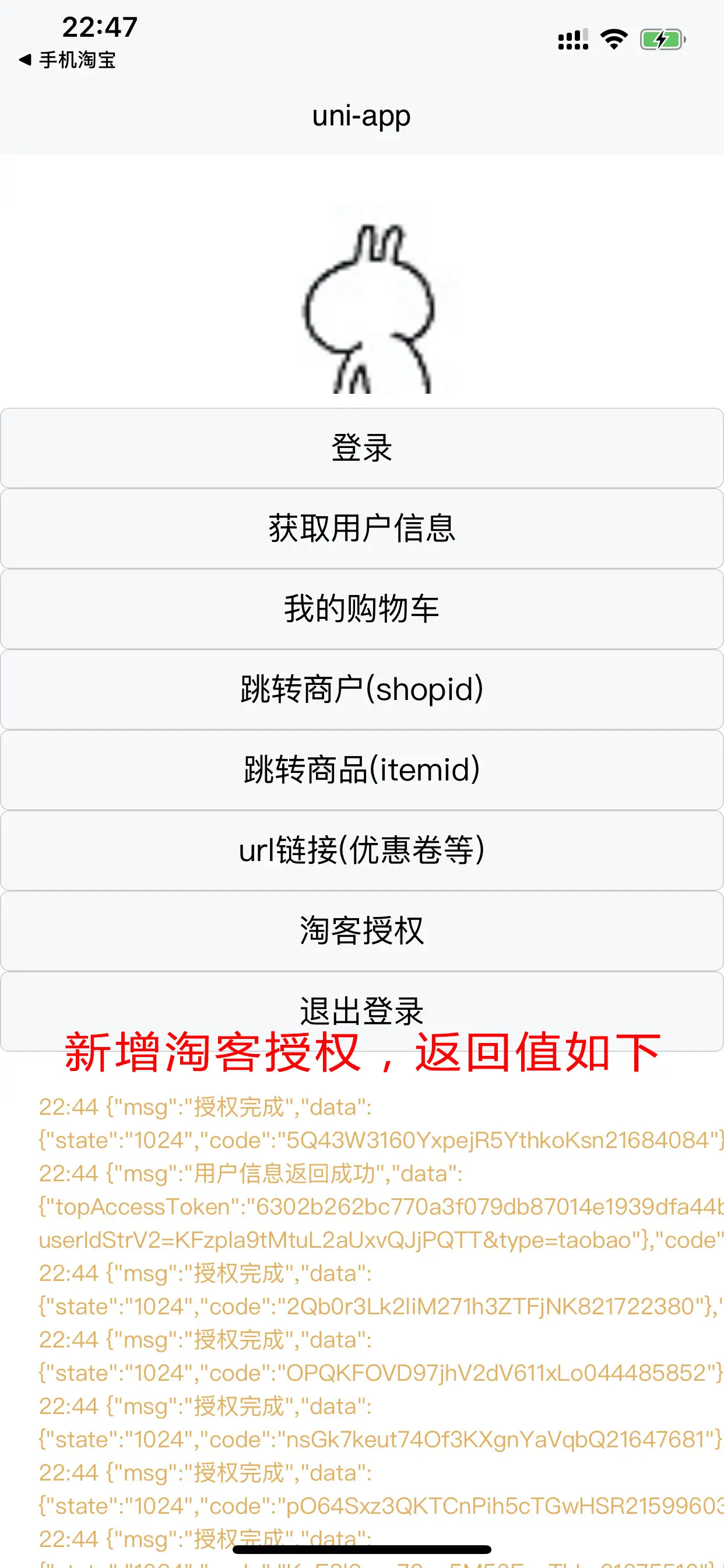
Task: Select 获取用户信息 to fetch user info
Action: click(361, 528)
